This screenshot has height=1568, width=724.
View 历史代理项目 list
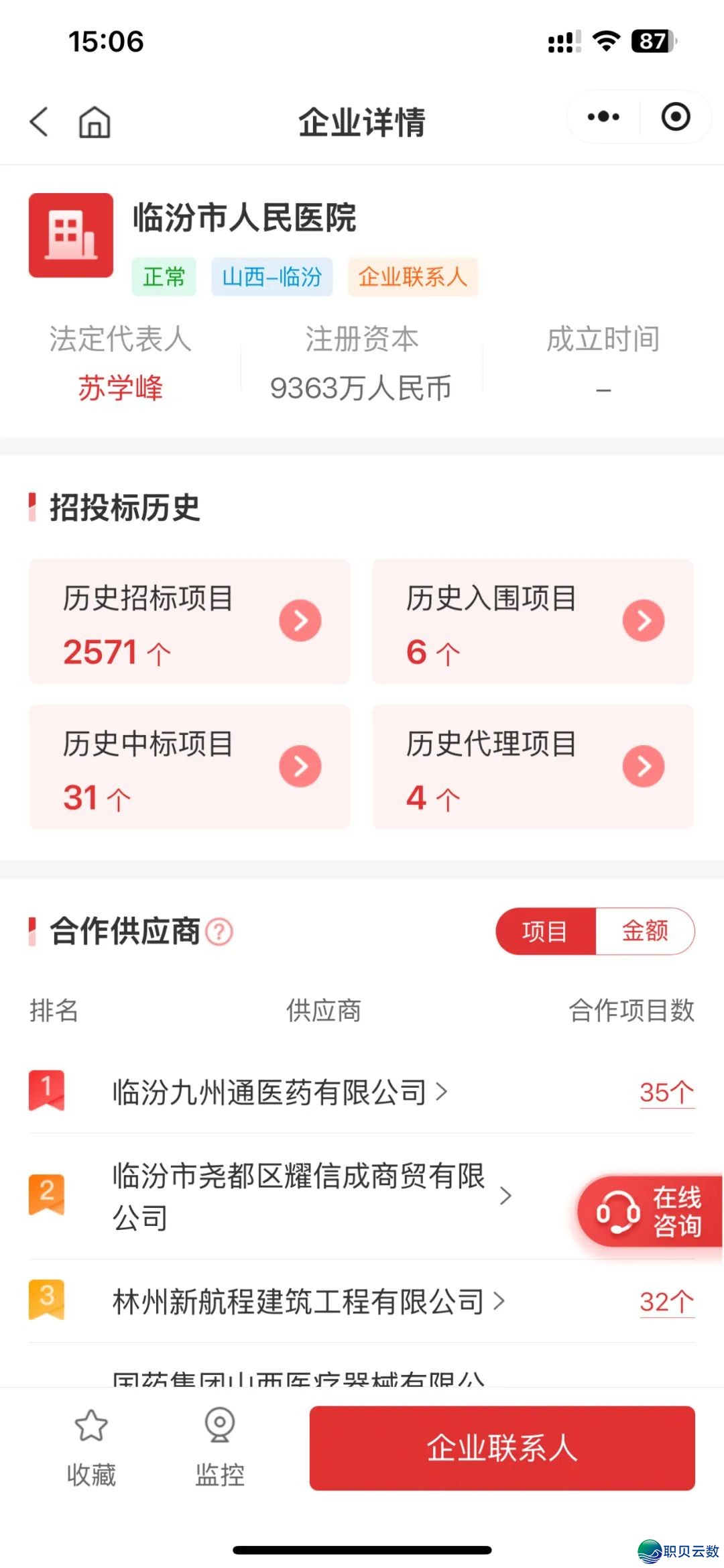pos(532,767)
